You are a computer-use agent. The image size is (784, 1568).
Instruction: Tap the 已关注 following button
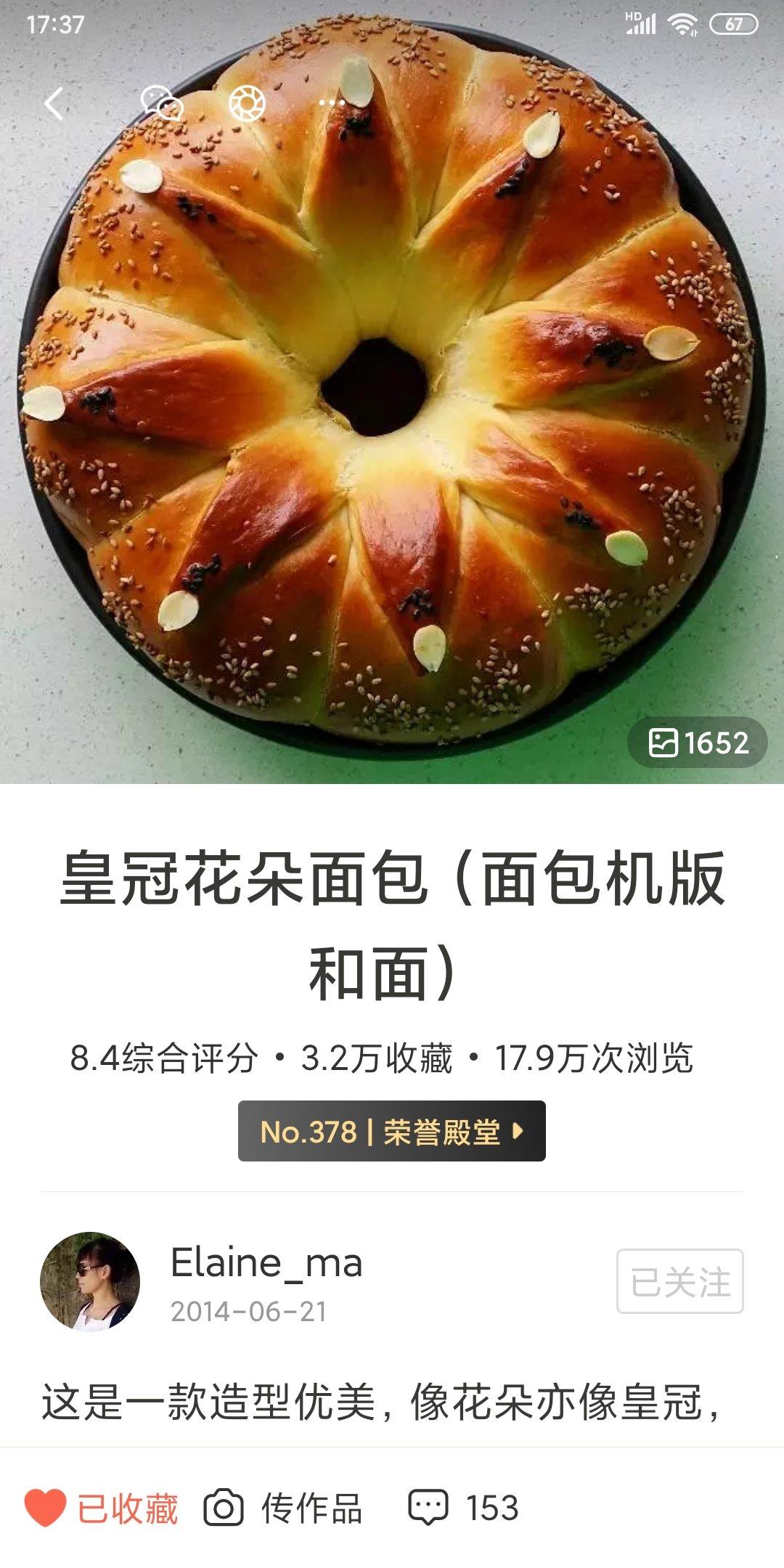679,1281
